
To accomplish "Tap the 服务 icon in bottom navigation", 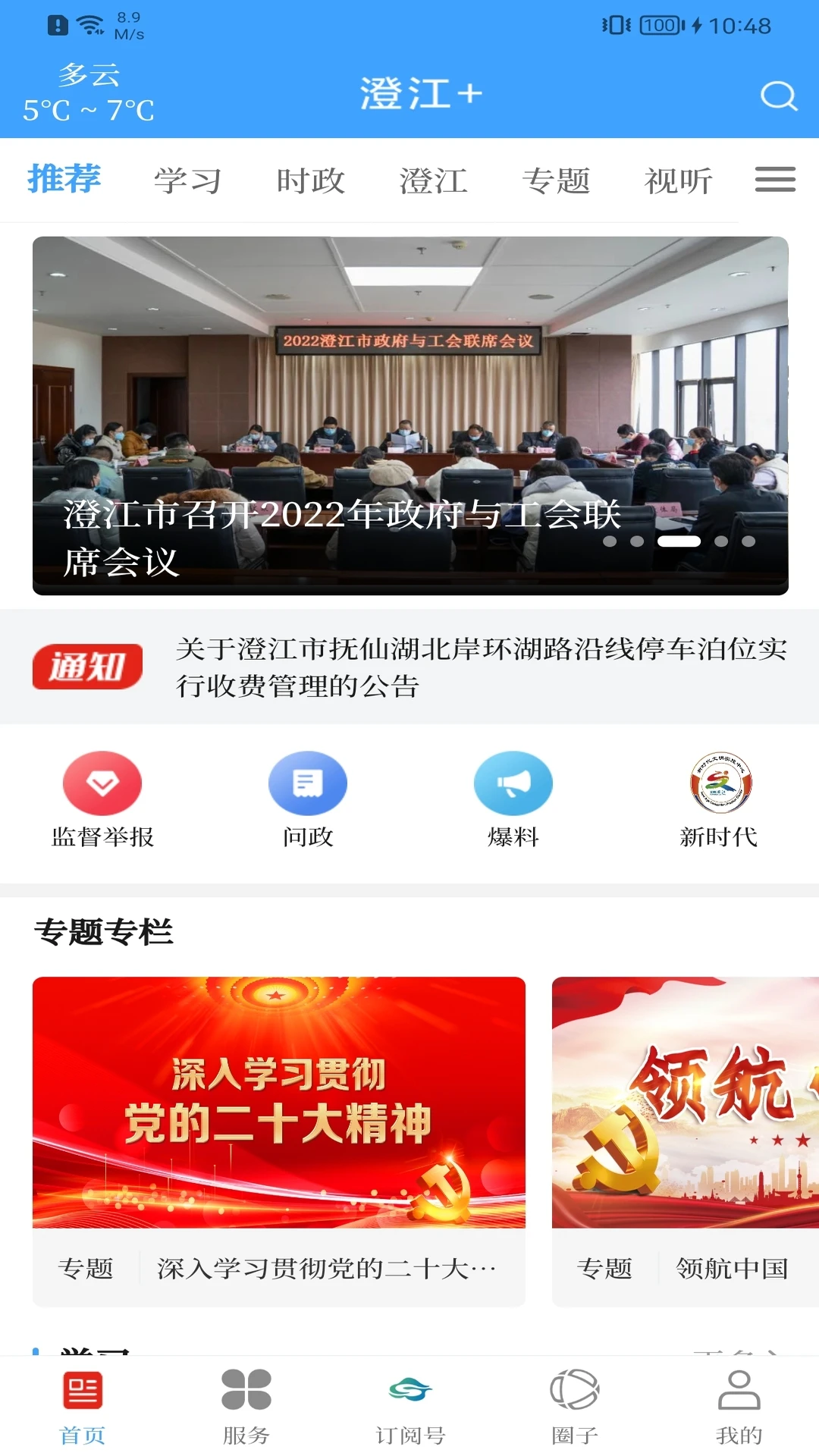I will coord(246,1407).
